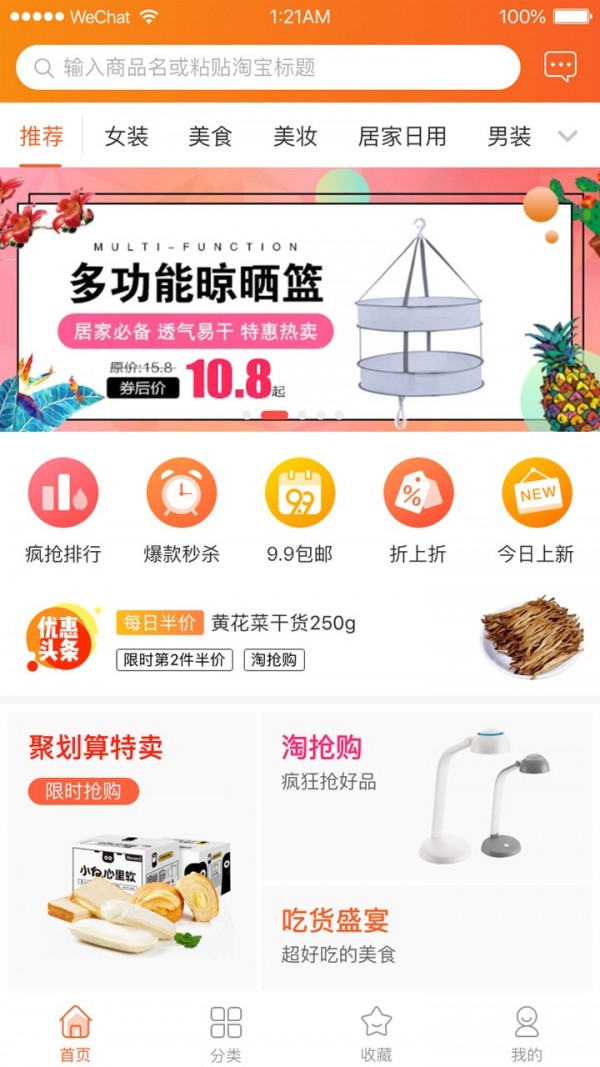Image resolution: width=600 pixels, height=1067 pixels.
Task: Expand the category list chevron
Action: pos(568,137)
